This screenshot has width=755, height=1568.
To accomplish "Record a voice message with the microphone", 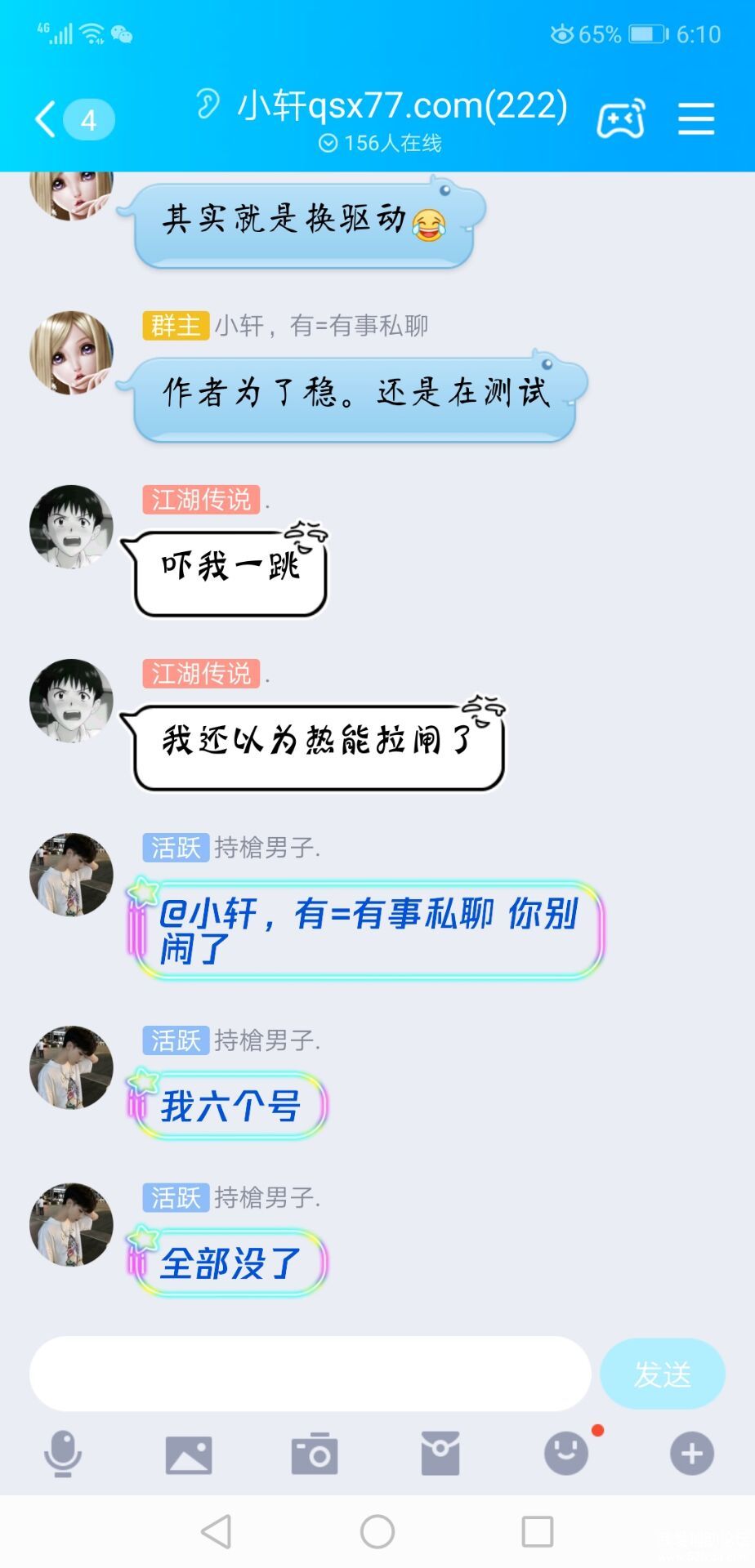I will pos(63,1454).
